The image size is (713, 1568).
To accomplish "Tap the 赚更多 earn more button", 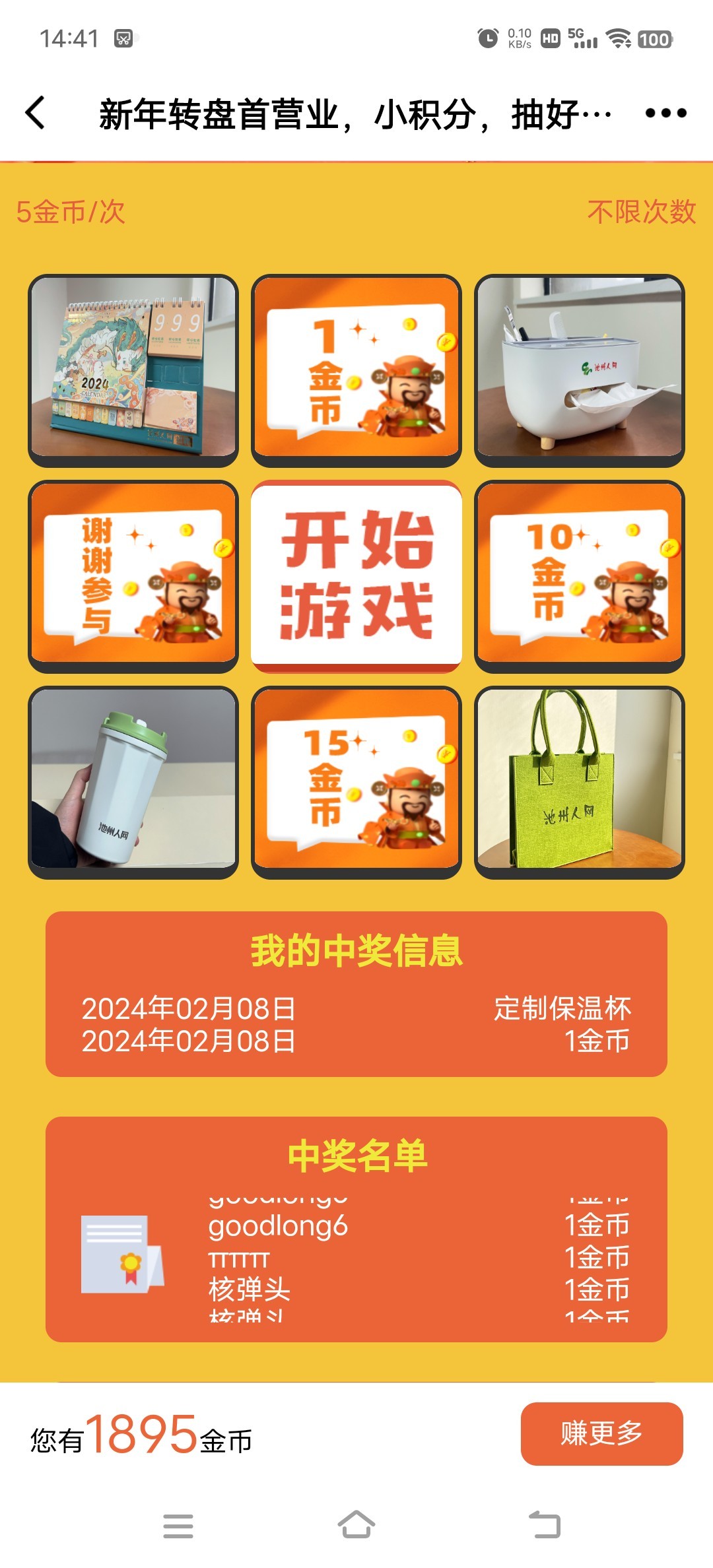I will (601, 1433).
